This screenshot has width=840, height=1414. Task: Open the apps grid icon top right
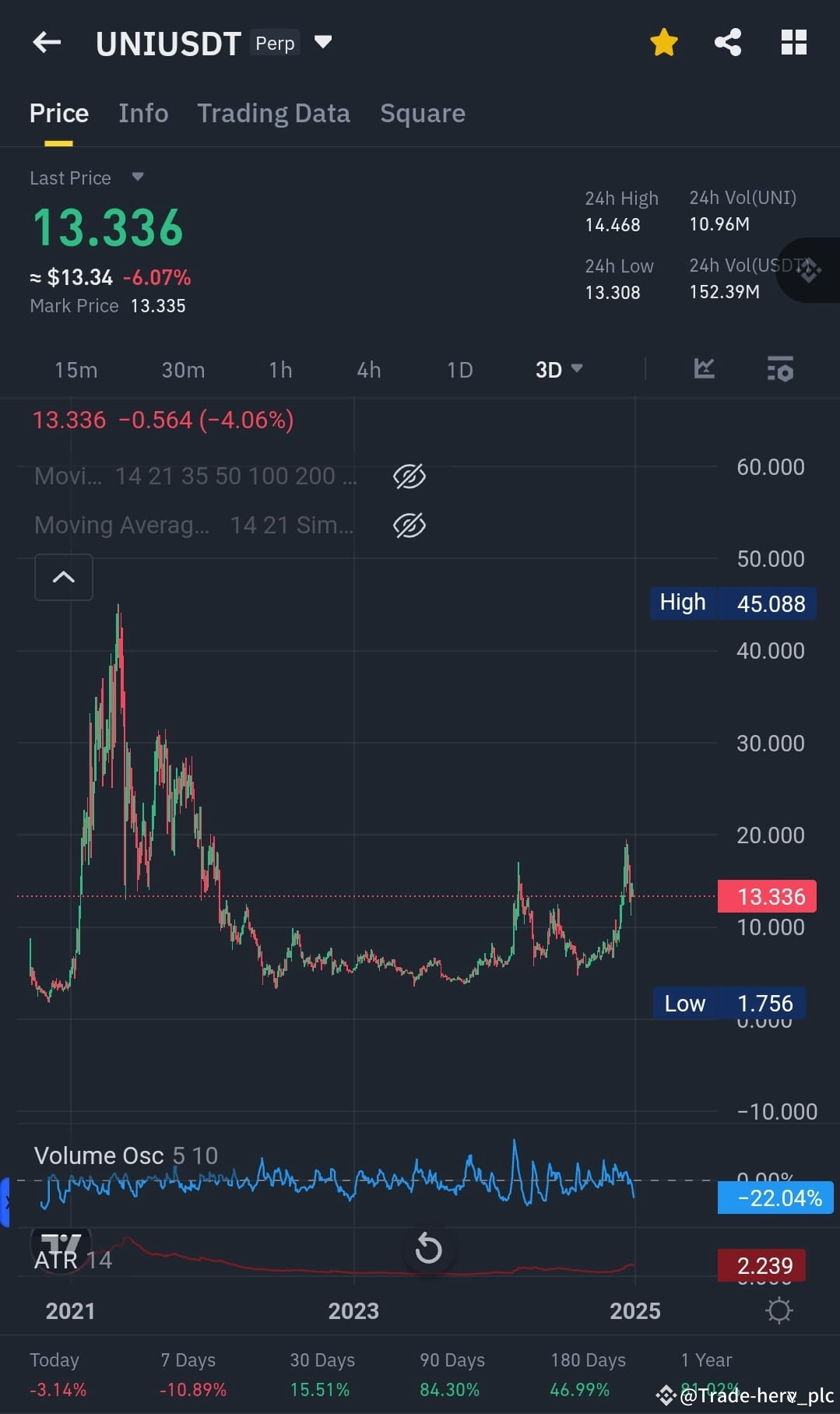click(794, 42)
